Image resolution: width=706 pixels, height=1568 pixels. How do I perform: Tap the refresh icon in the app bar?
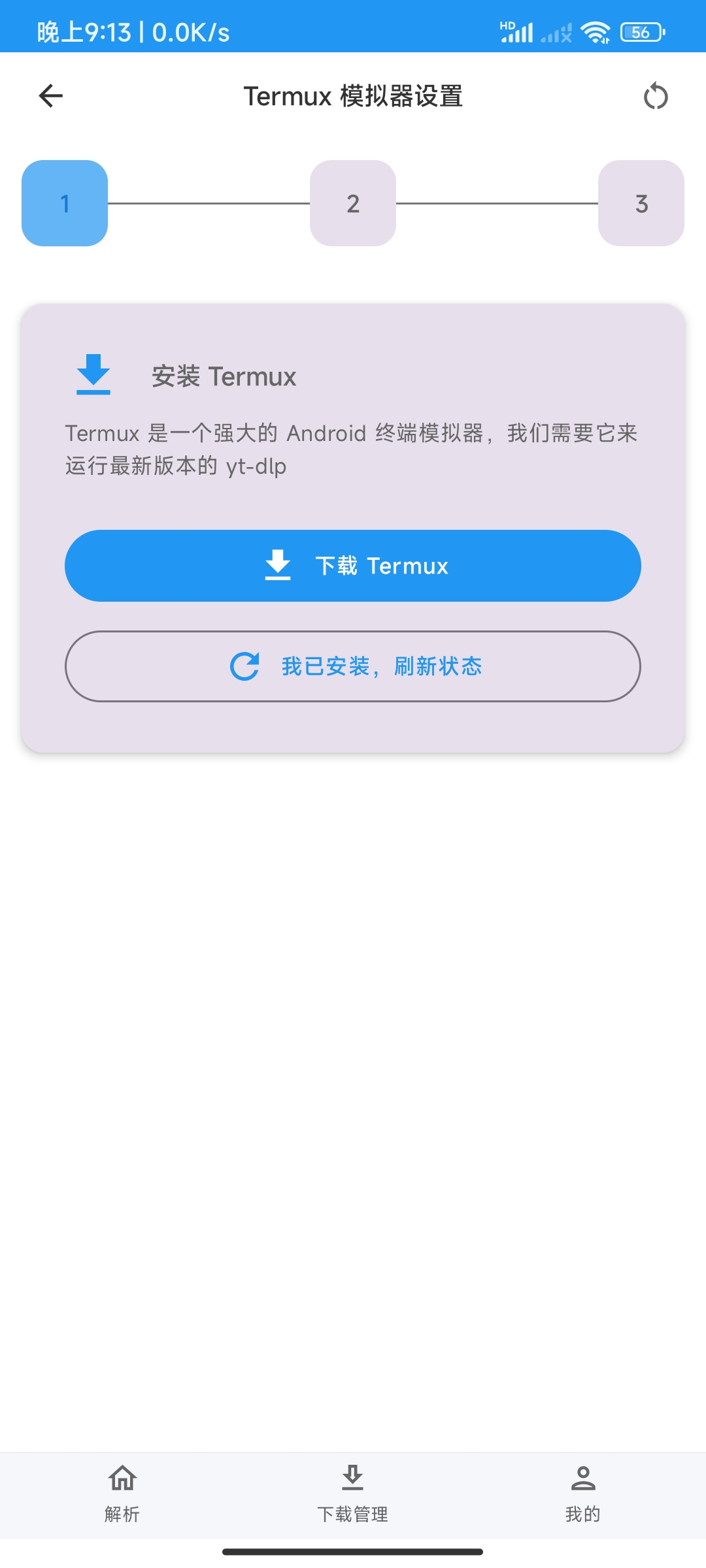656,97
